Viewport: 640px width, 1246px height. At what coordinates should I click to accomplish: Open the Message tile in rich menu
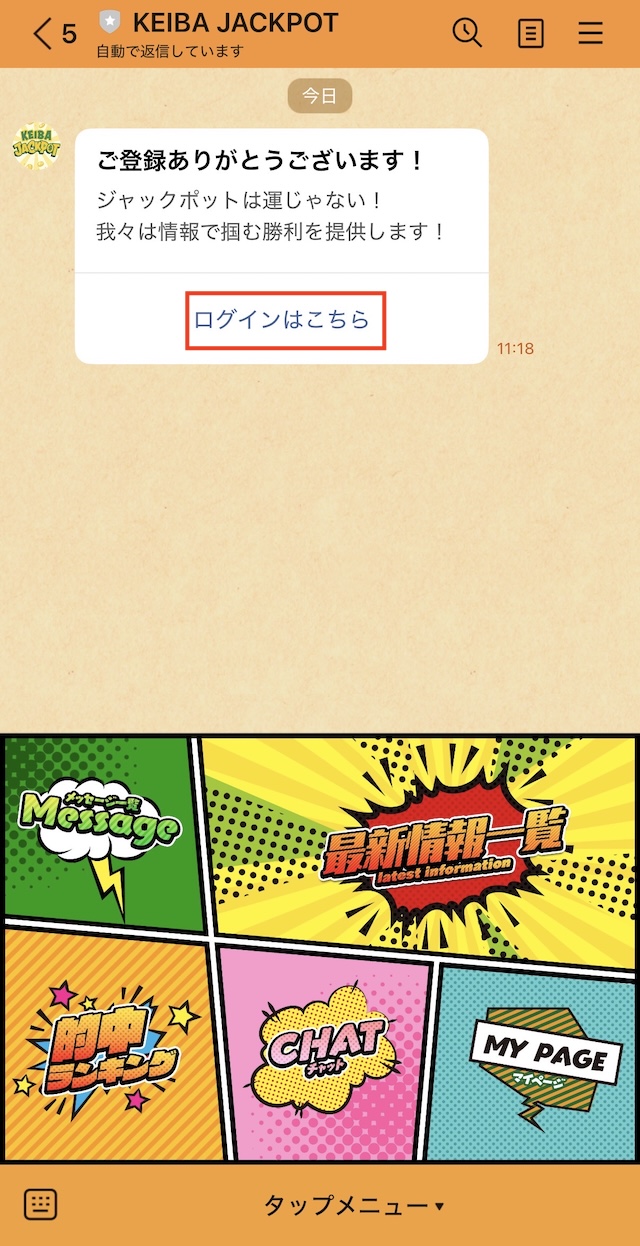pos(102,832)
